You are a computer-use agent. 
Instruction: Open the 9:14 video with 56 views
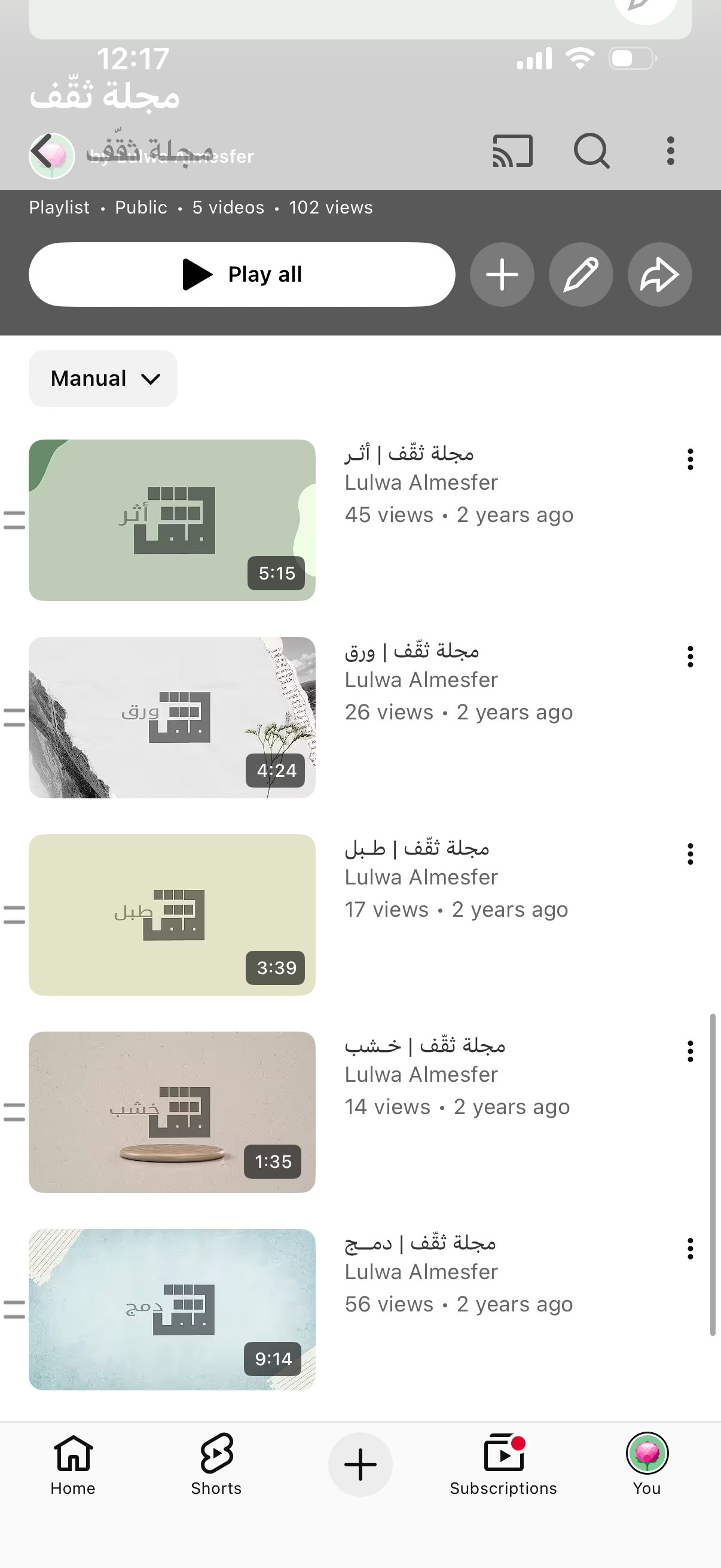coord(172,1309)
